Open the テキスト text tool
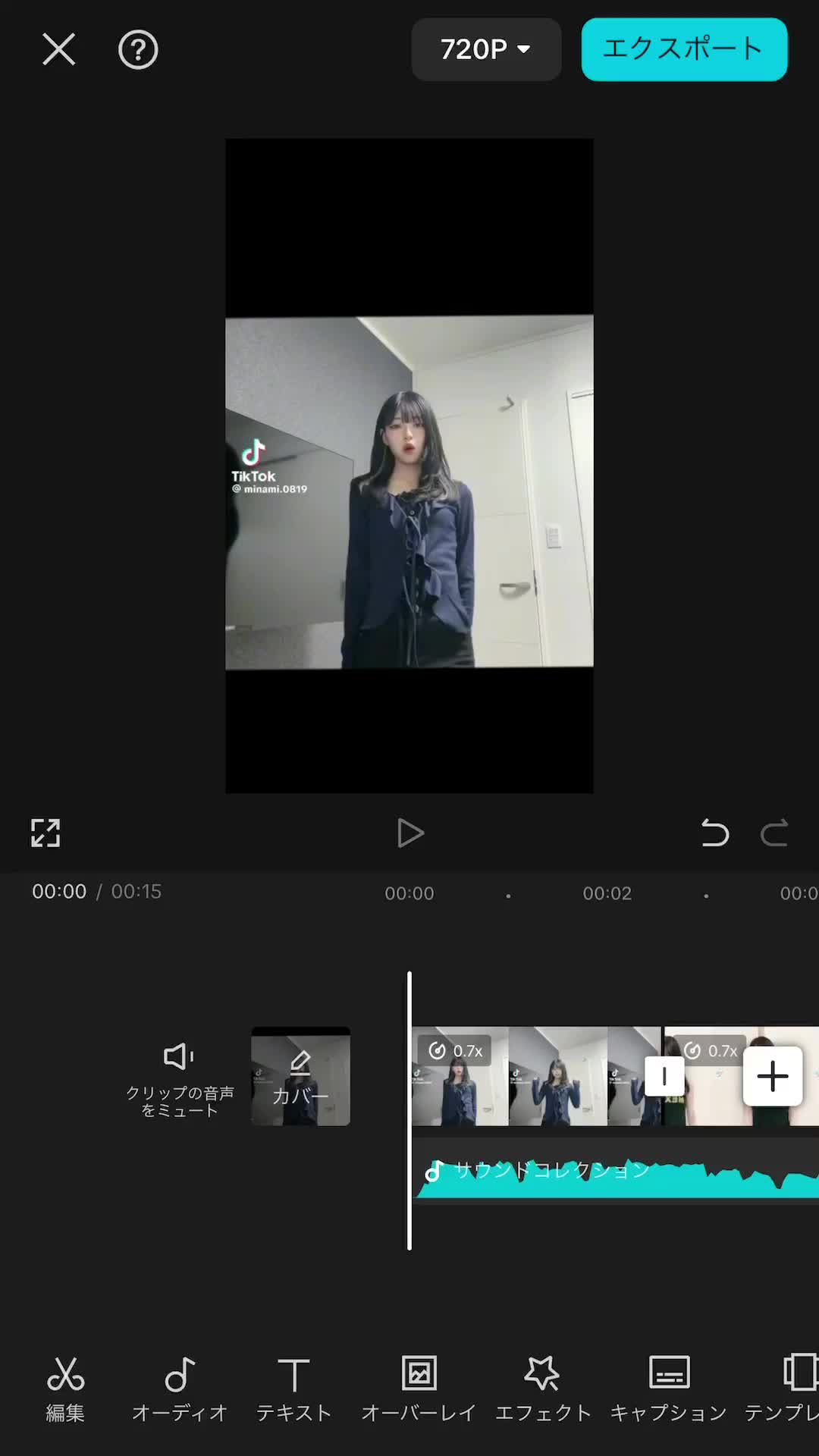Viewport: 819px width, 1456px height. click(x=293, y=1389)
